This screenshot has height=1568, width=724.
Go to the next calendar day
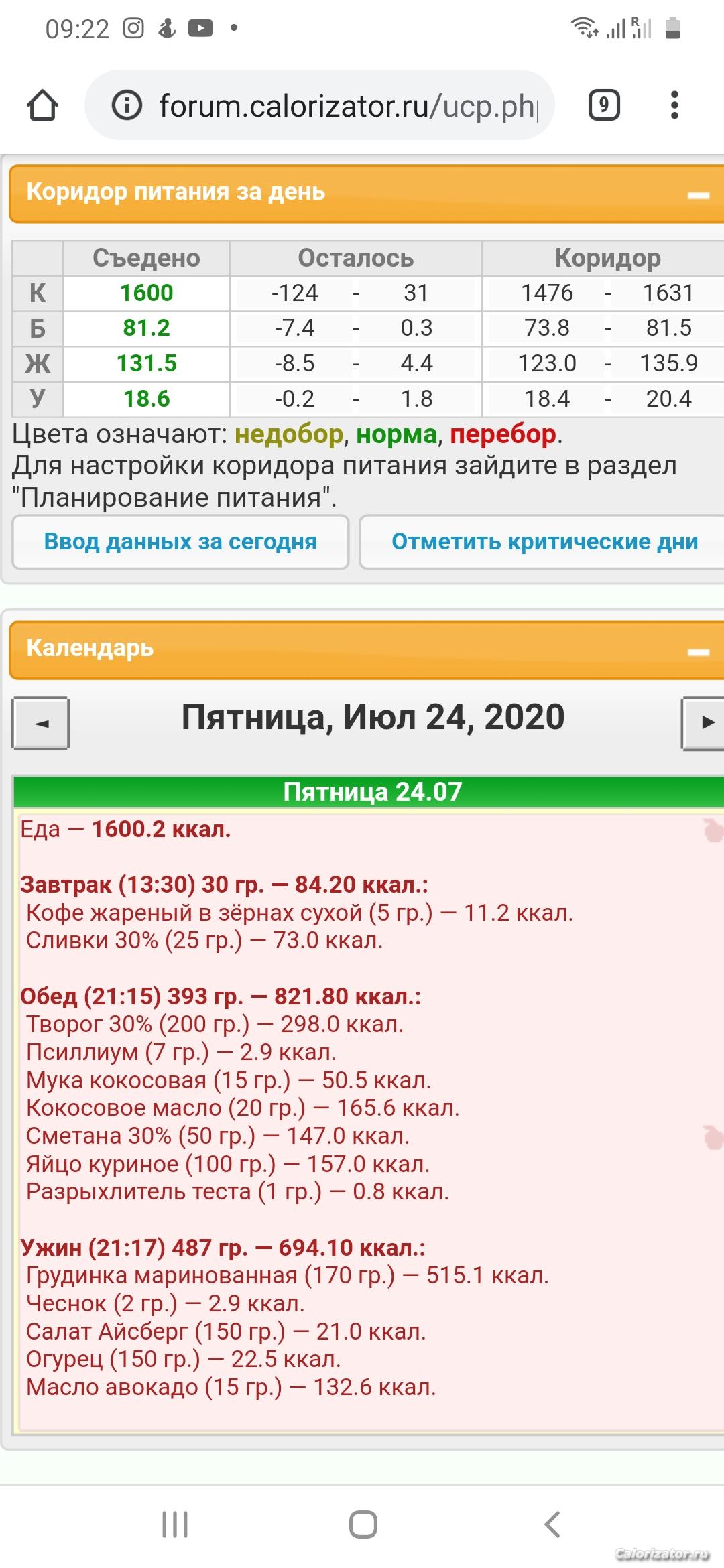tap(704, 723)
